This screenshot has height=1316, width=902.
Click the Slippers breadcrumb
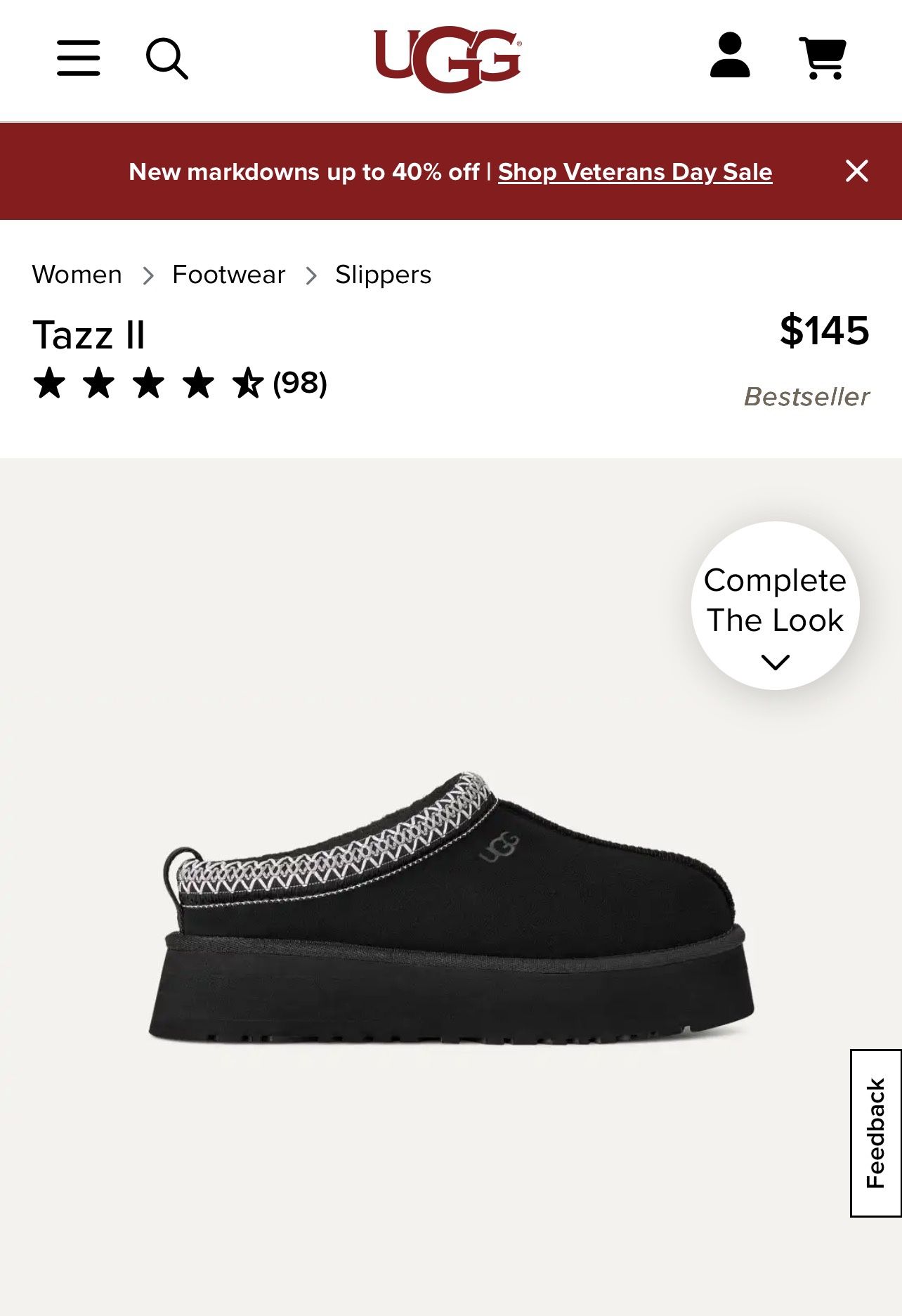383,274
